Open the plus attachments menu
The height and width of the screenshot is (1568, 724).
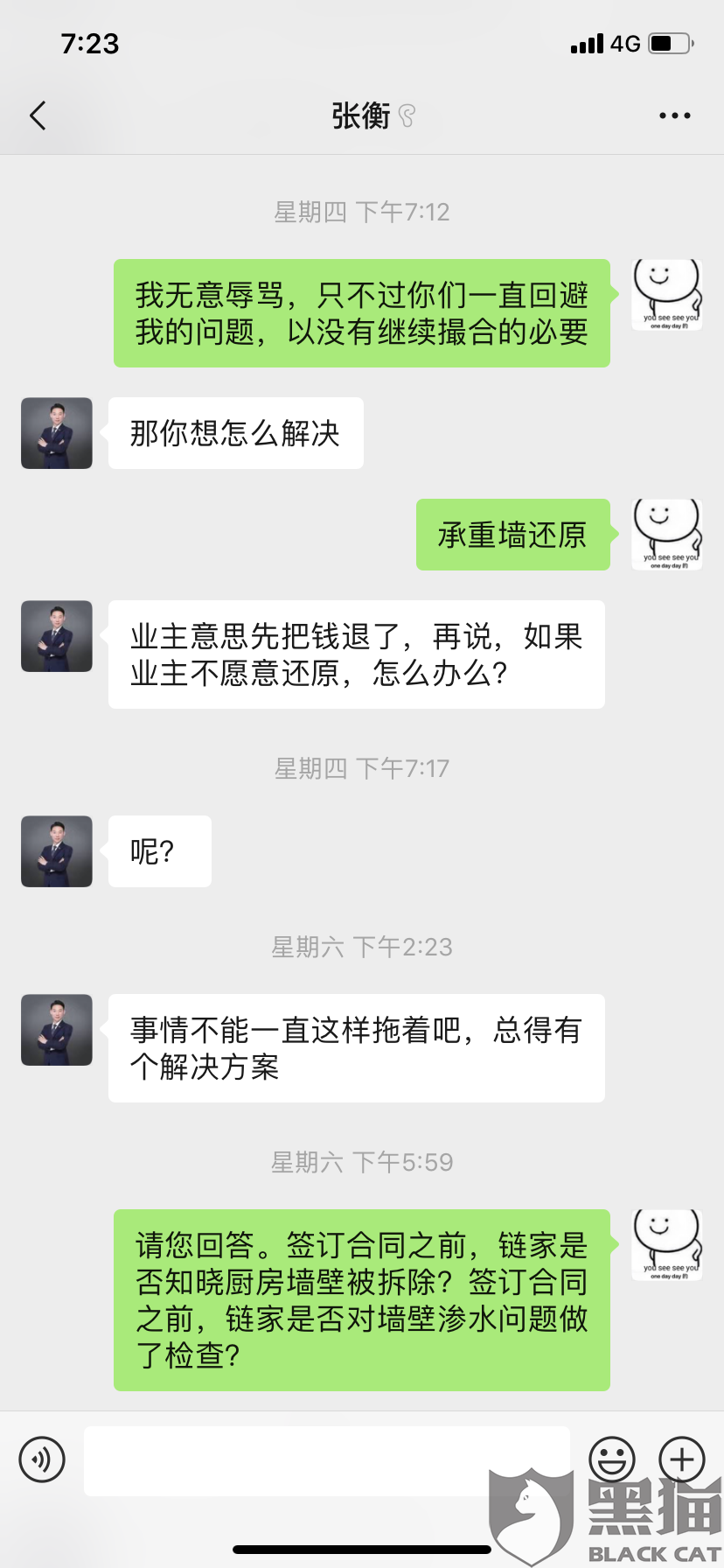(682, 1459)
